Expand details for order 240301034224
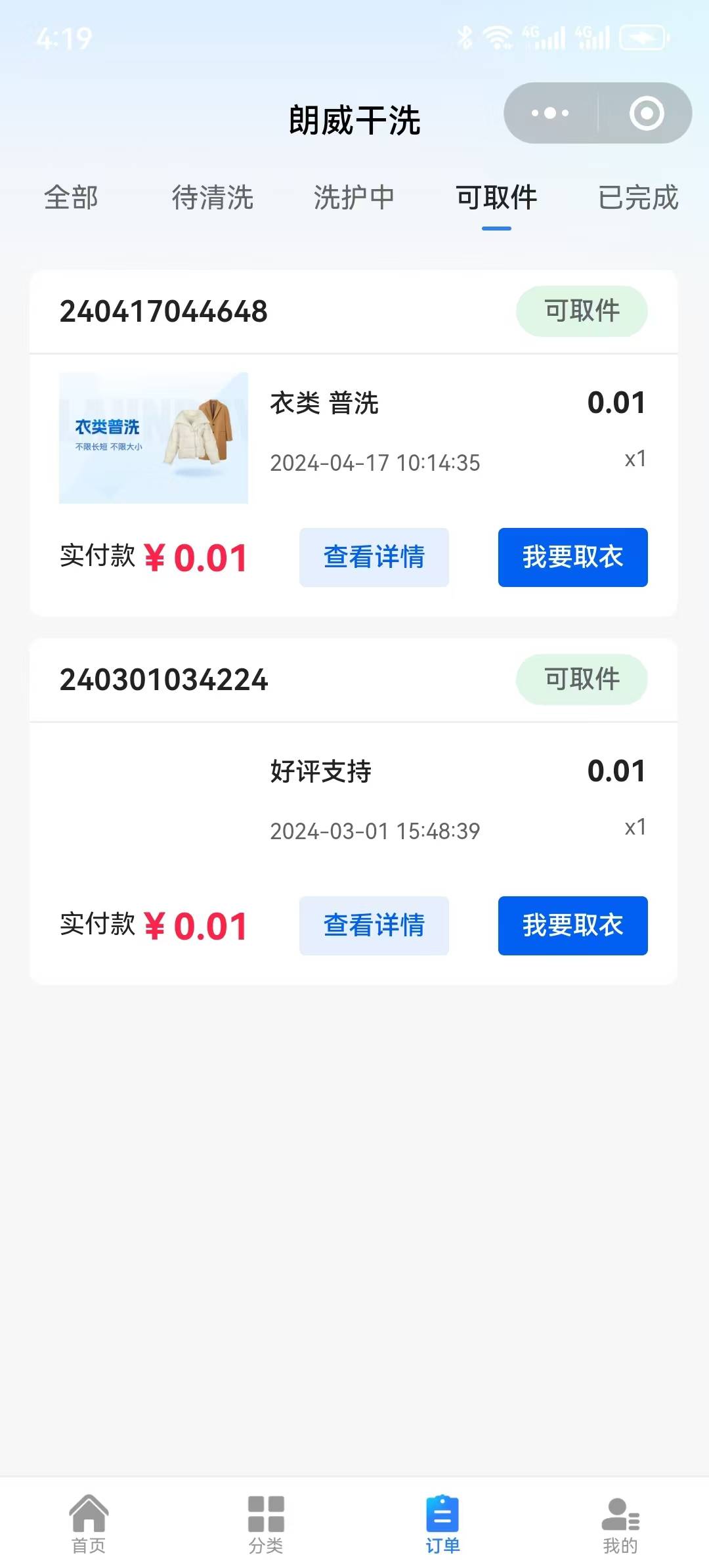709x1568 pixels. pyautogui.click(x=374, y=926)
